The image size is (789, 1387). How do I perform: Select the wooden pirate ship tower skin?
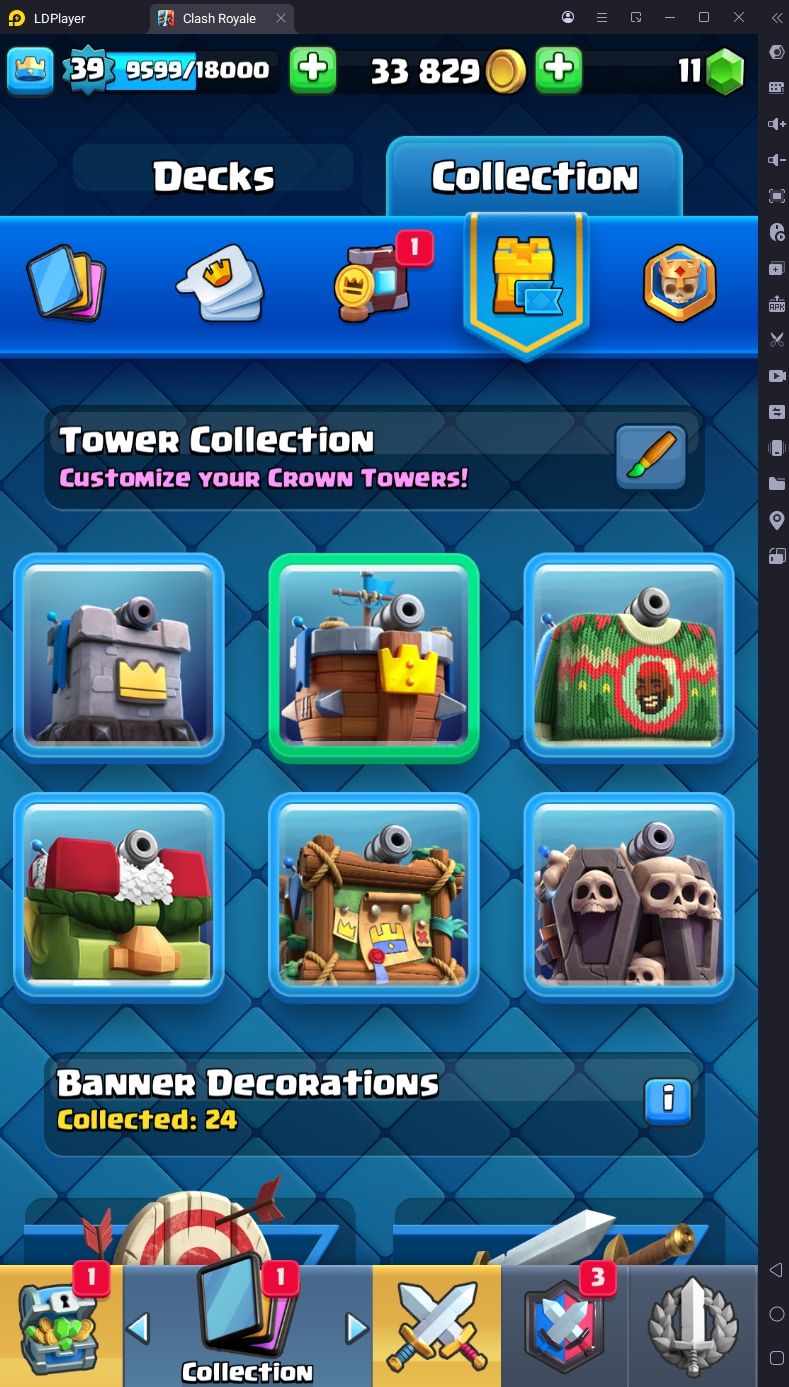point(374,657)
